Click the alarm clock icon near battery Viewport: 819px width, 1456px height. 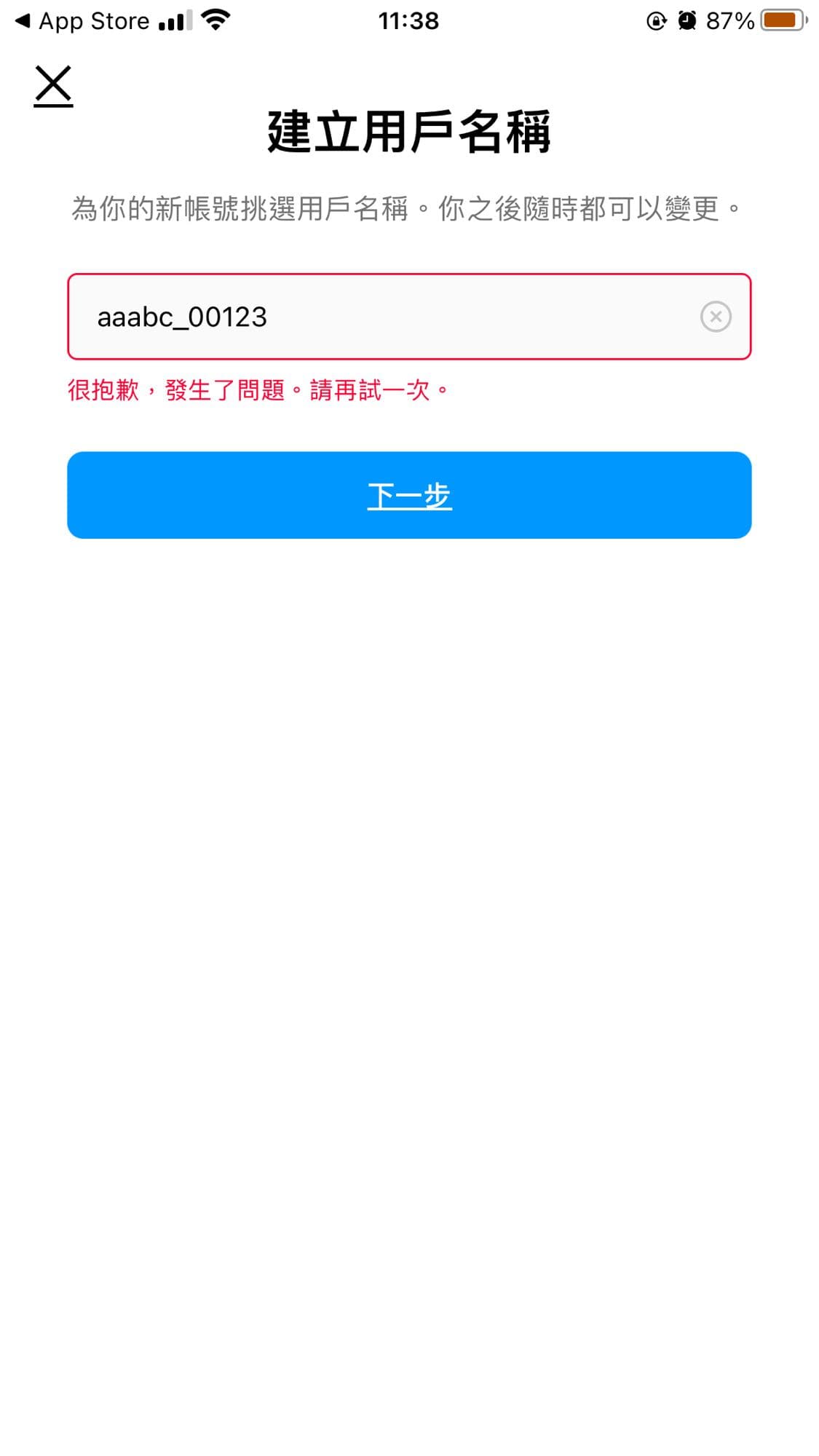pyautogui.click(x=687, y=20)
